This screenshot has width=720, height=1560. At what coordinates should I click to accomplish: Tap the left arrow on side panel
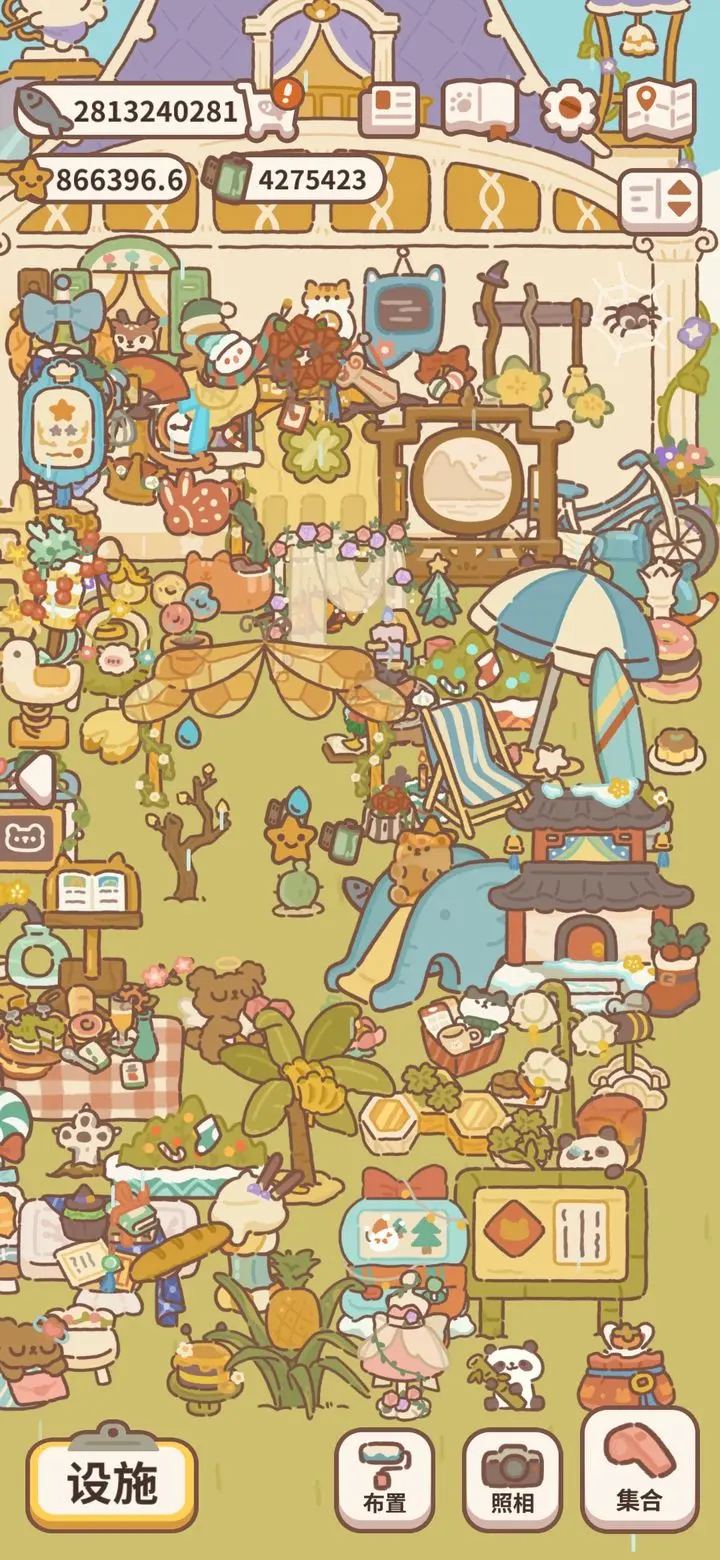tap(36, 778)
